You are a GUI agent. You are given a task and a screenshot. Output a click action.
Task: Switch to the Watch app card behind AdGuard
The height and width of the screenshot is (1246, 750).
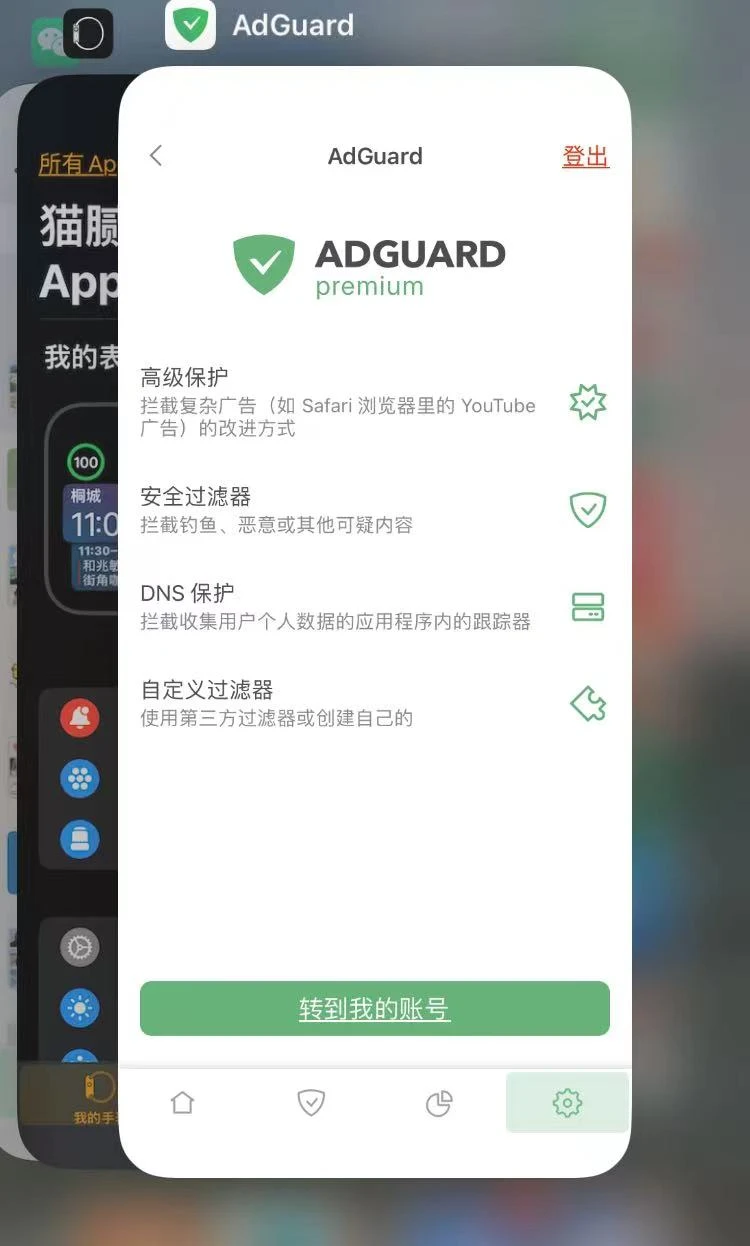point(70,600)
